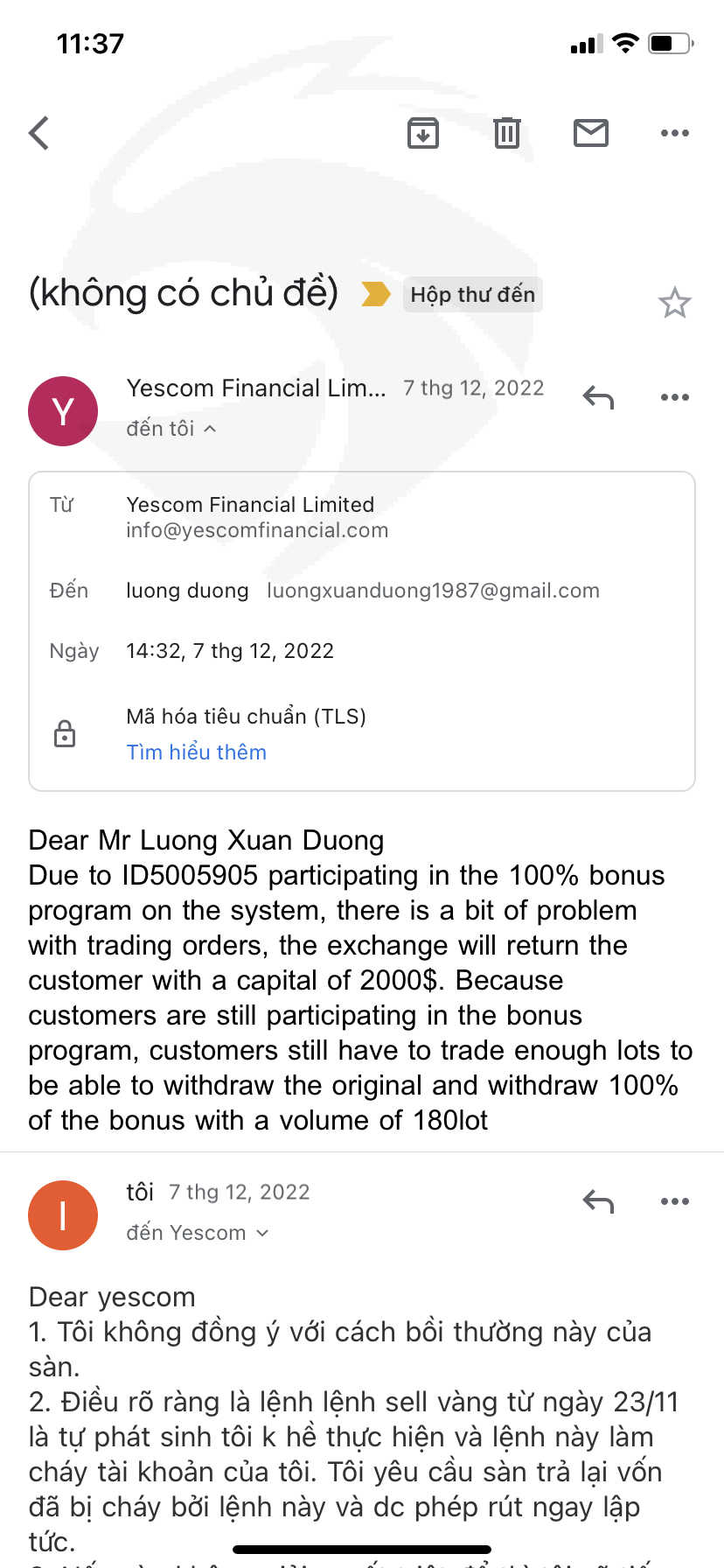Delete this email with the trash icon

507,133
